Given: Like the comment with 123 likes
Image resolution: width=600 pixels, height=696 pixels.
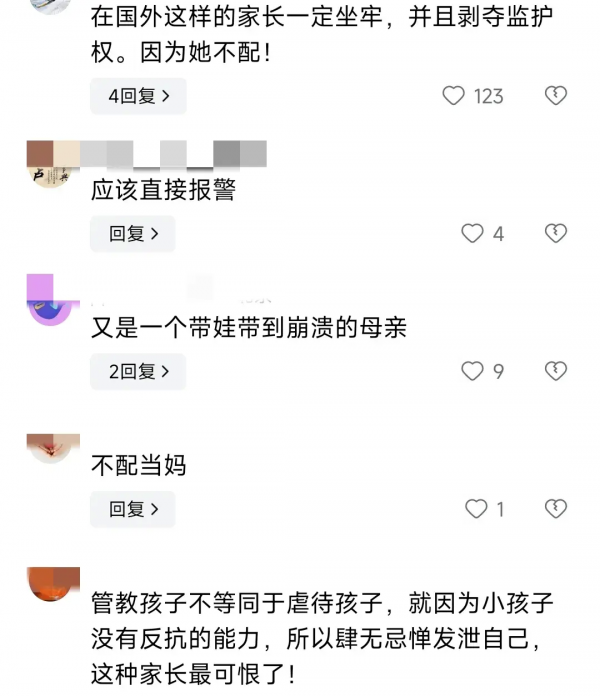Looking at the screenshot, I should tap(454, 96).
